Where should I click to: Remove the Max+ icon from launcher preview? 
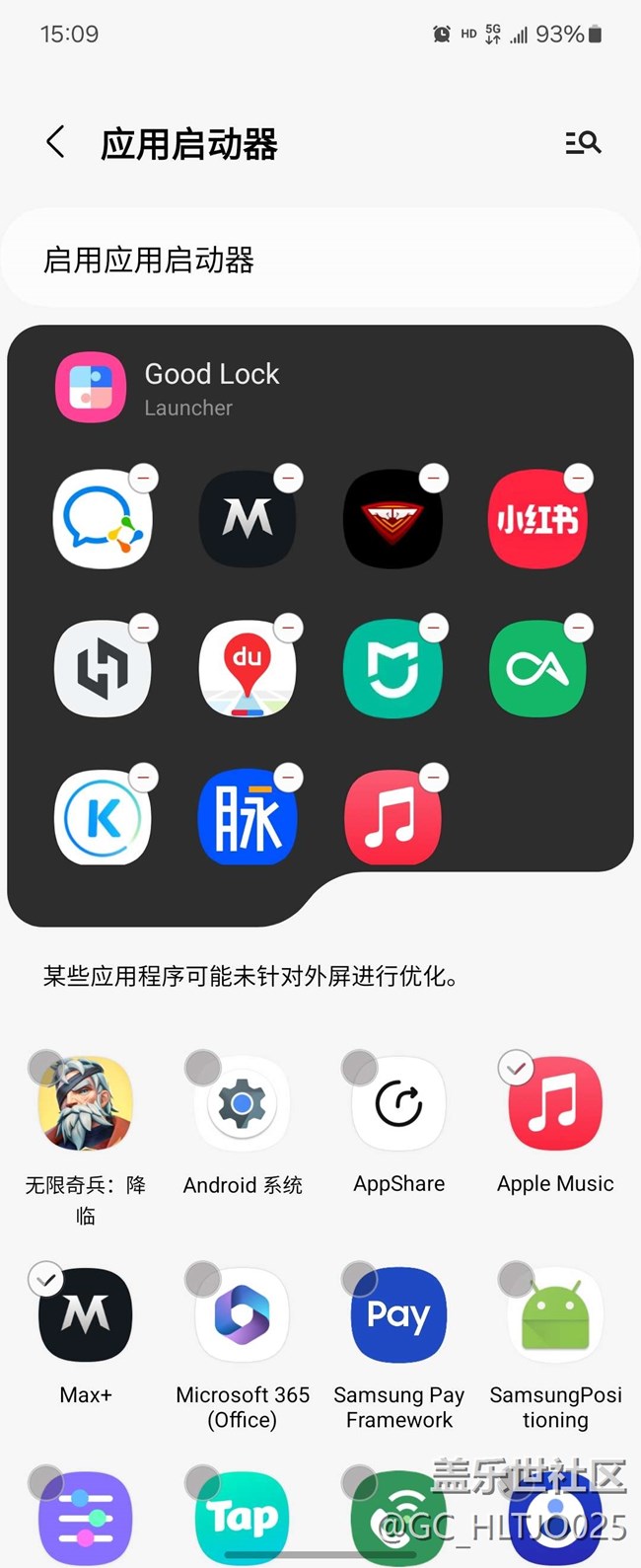pos(289,479)
